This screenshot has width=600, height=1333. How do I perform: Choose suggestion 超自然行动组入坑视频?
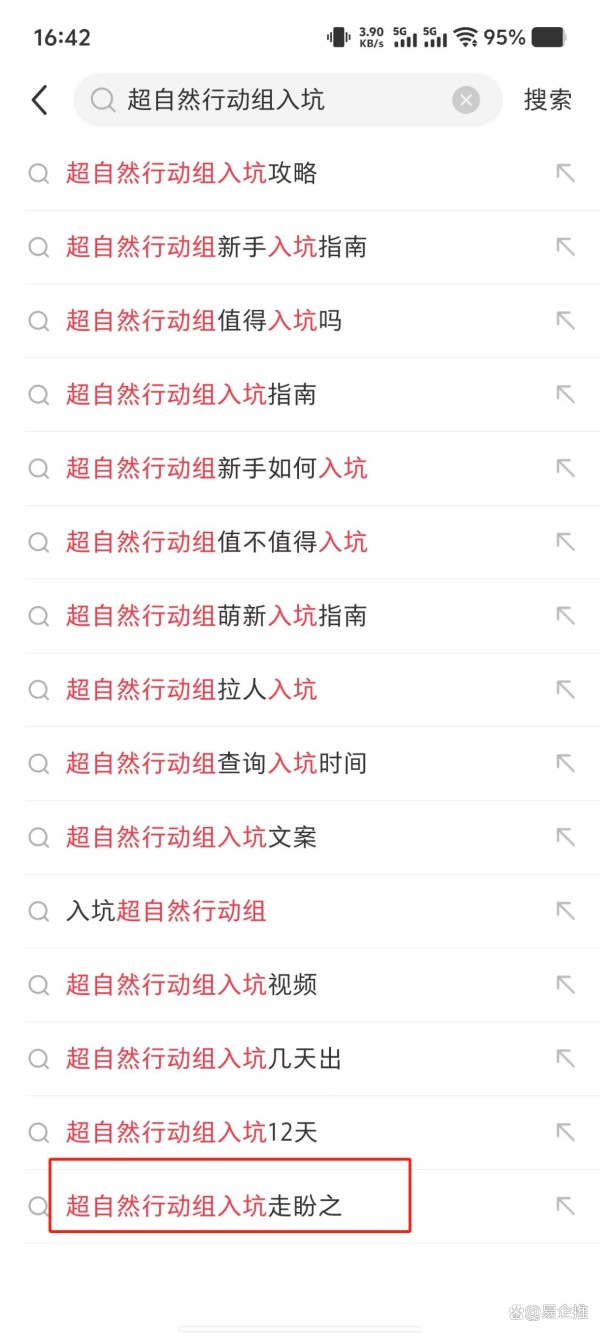click(x=192, y=985)
